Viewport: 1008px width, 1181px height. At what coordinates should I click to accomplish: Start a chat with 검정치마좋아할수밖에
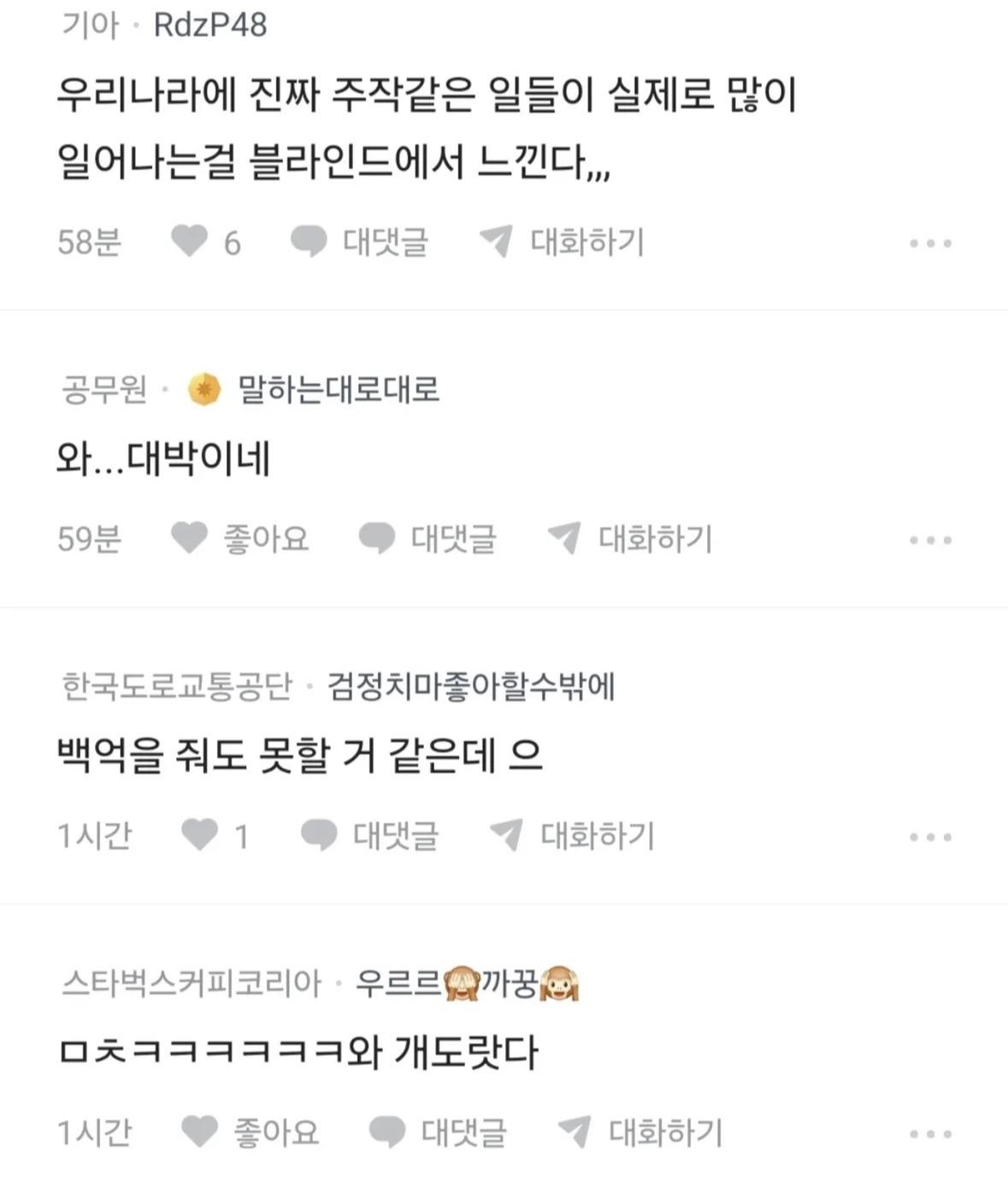click(x=571, y=835)
